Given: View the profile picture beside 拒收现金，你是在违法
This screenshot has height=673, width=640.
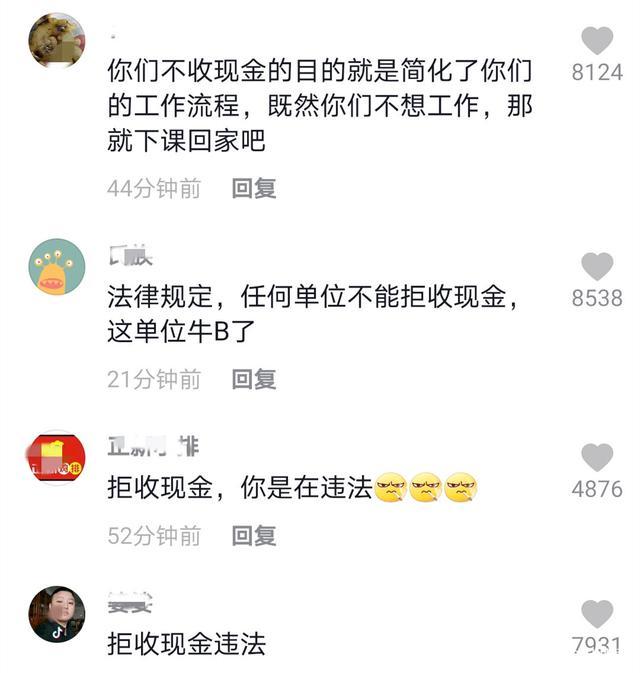Looking at the screenshot, I should pyautogui.click(x=56, y=457).
